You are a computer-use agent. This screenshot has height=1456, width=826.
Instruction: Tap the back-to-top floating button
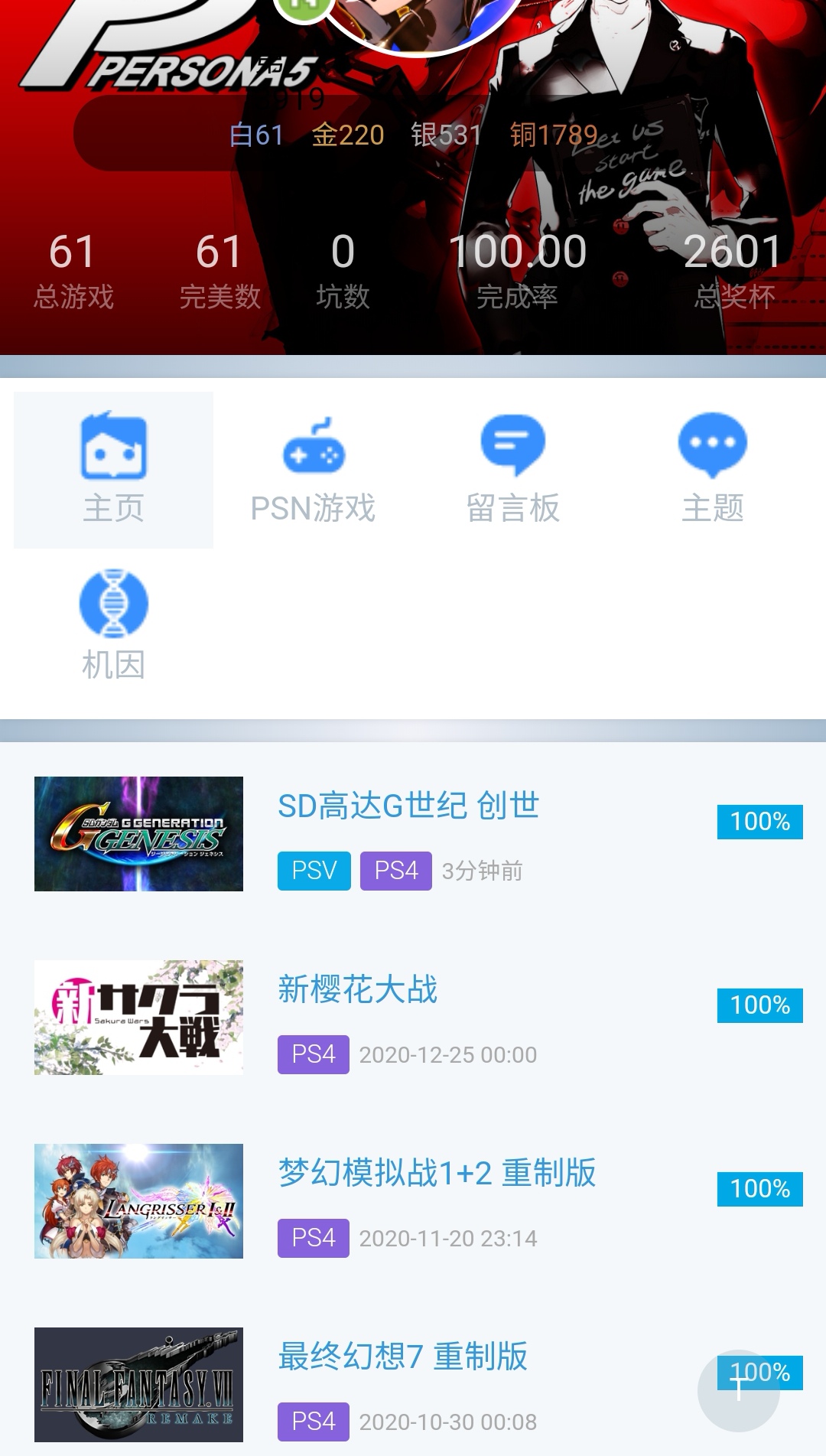coord(738,1390)
